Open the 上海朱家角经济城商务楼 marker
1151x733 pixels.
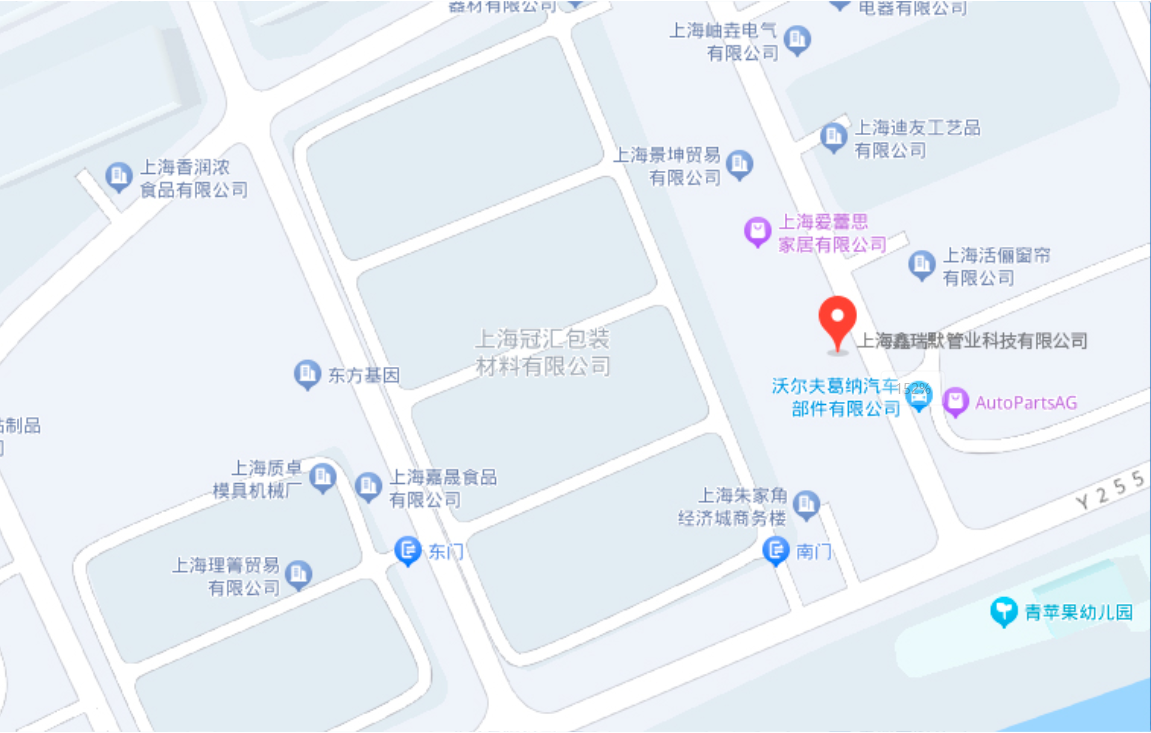pyautogui.click(x=806, y=504)
